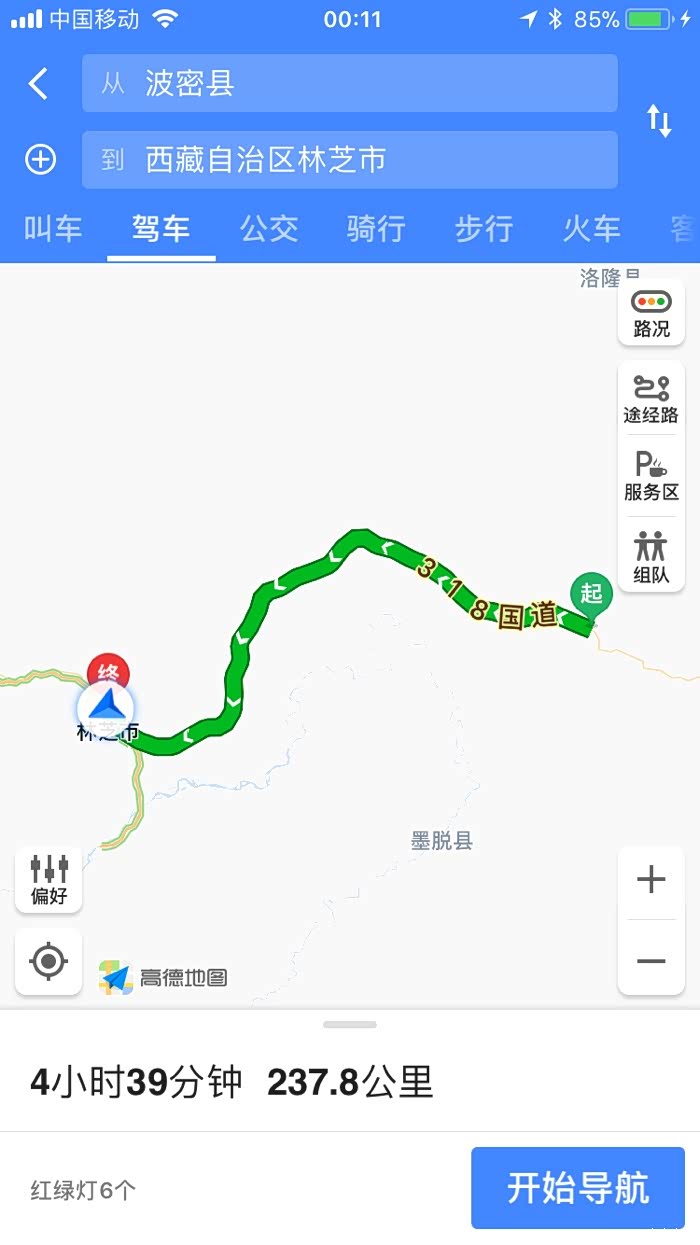700x1245 pixels.
Task: Show 服务区 service areas
Action: click(651, 476)
